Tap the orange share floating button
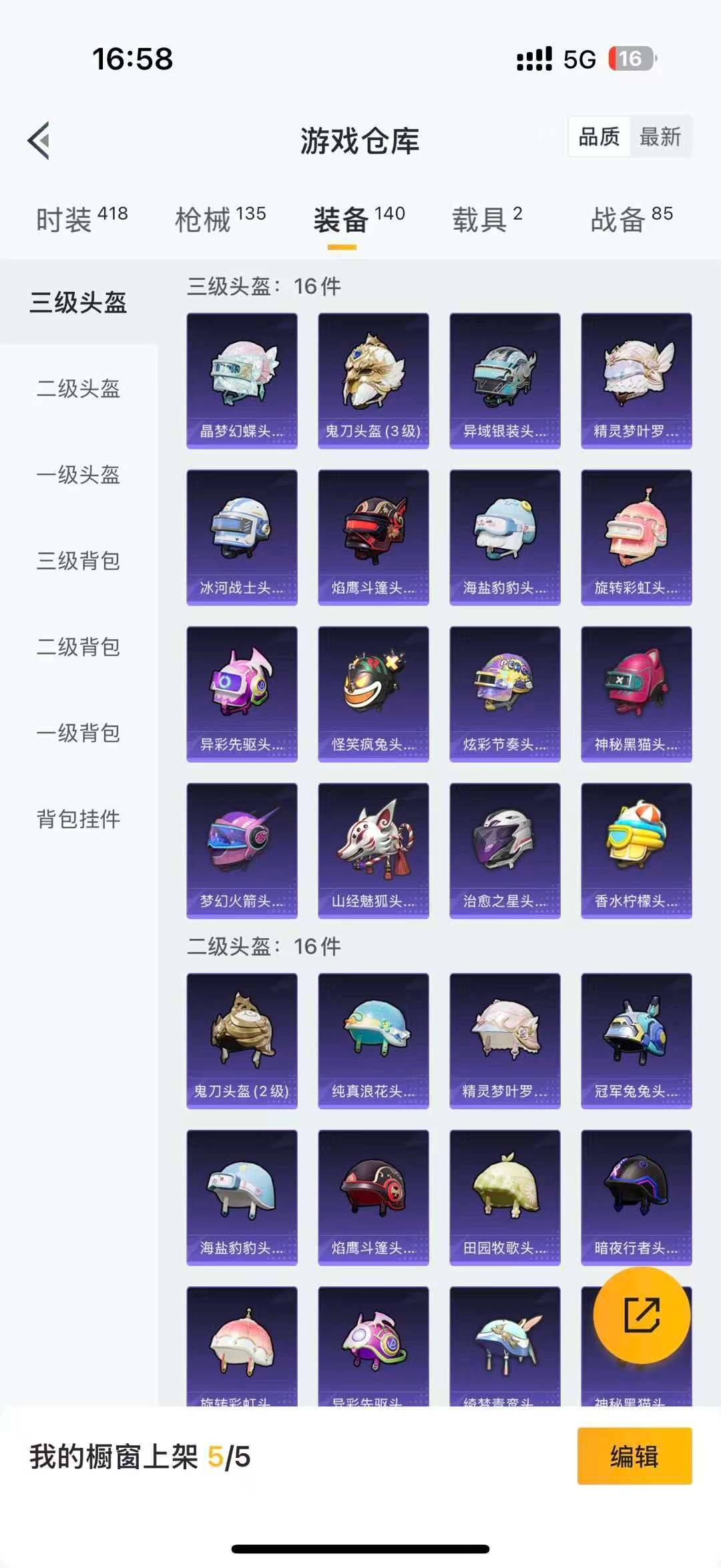 pyautogui.click(x=642, y=1315)
